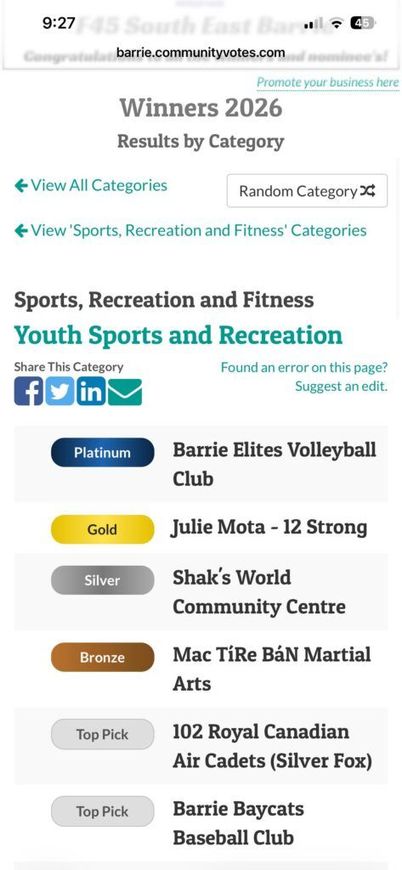This screenshot has height=870, width=402.
Task: Go back to View All Categories
Action: coord(91,185)
